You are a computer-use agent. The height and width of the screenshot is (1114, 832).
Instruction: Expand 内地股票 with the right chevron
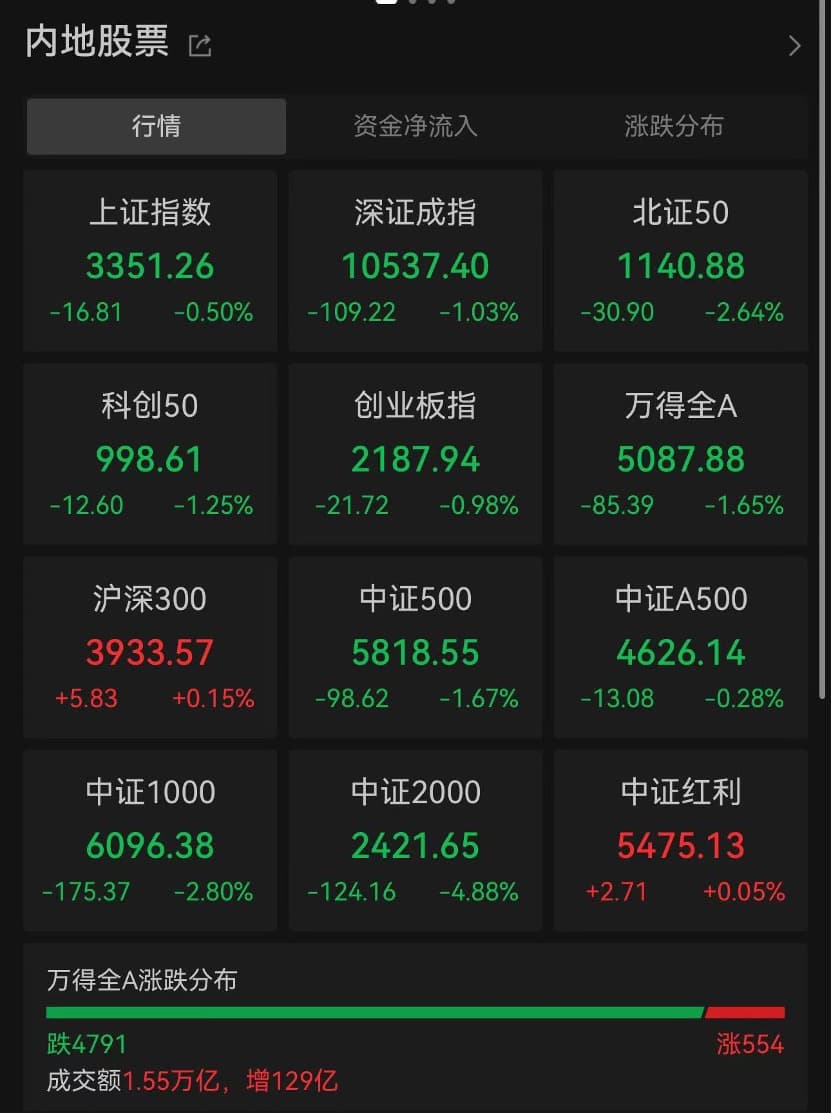pyautogui.click(x=795, y=45)
